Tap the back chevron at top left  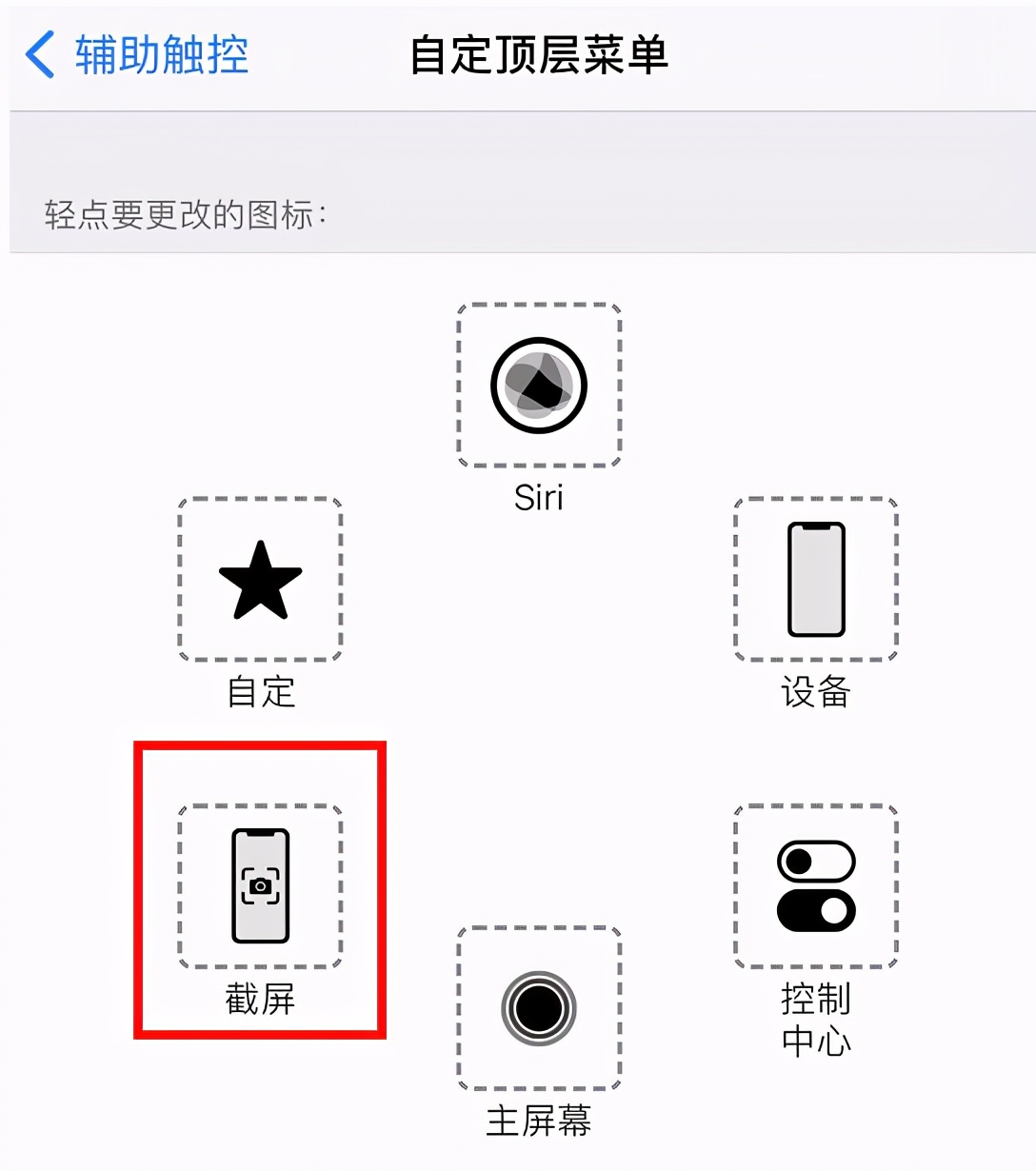[x=40, y=55]
